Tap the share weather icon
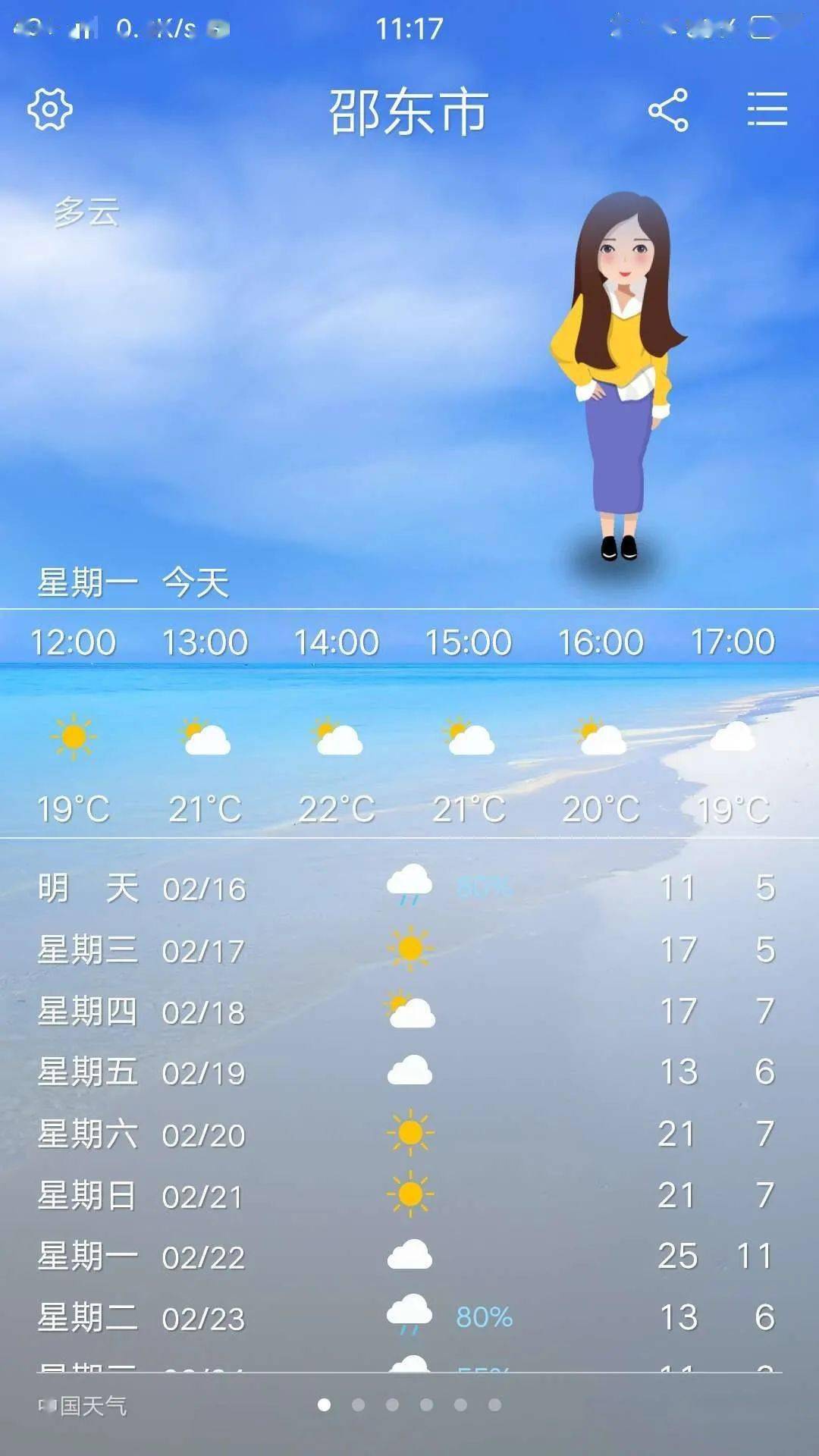 point(669,110)
